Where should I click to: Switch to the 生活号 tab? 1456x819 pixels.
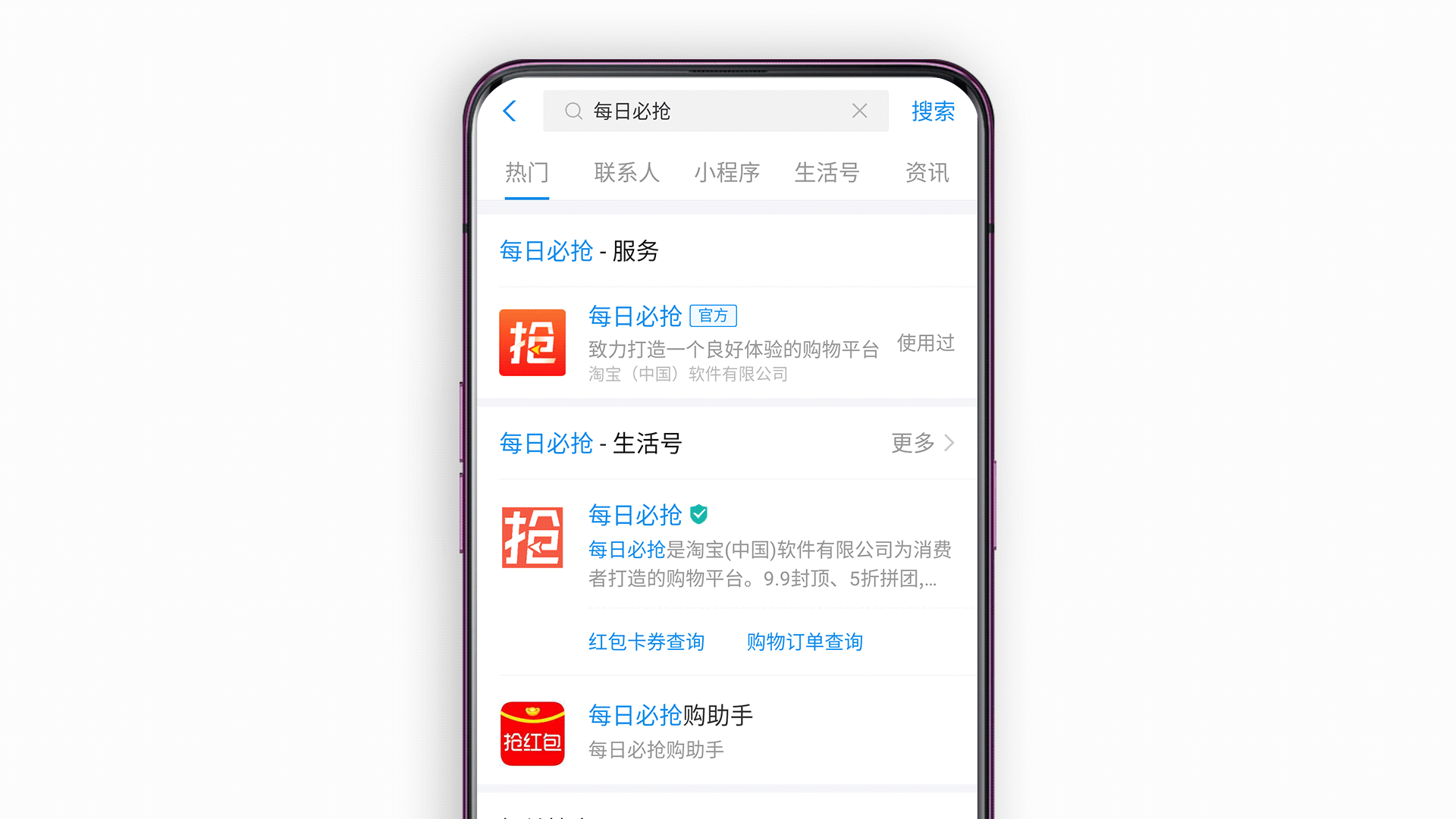coord(827,173)
